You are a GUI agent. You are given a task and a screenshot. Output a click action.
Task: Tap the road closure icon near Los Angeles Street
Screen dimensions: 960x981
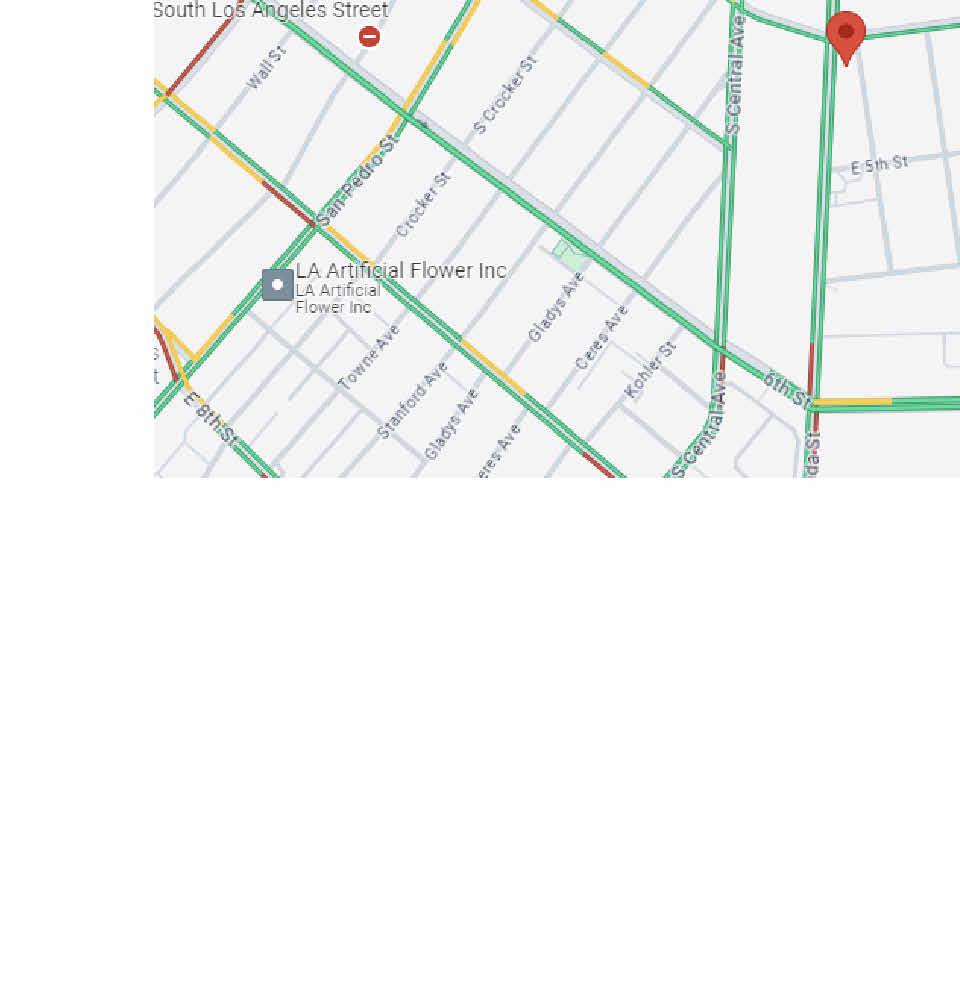[x=369, y=37]
